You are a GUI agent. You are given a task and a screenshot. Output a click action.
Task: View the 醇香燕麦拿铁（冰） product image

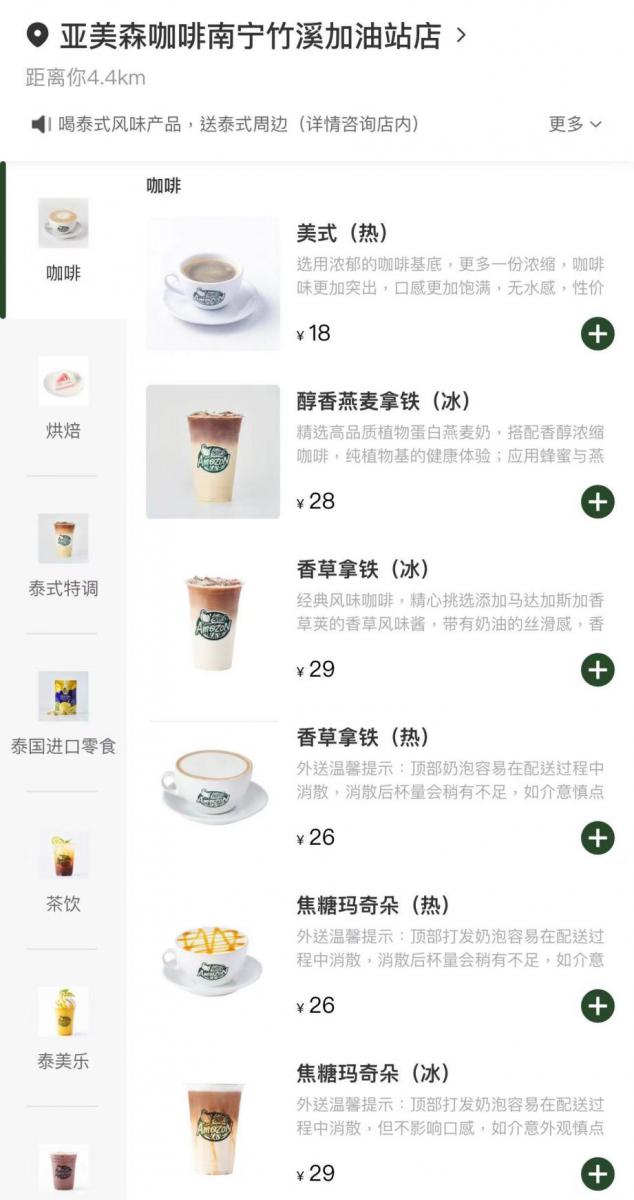click(x=213, y=452)
